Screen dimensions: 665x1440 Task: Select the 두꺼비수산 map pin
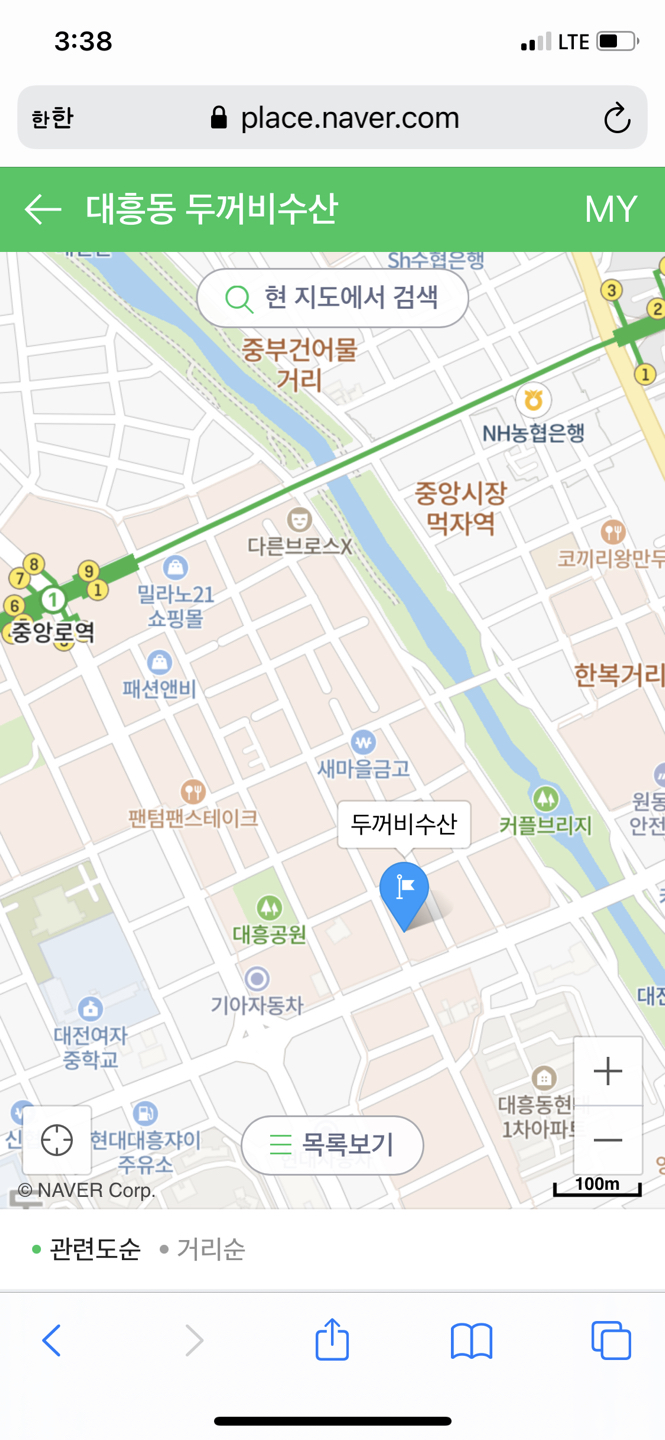click(x=404, y=892)
